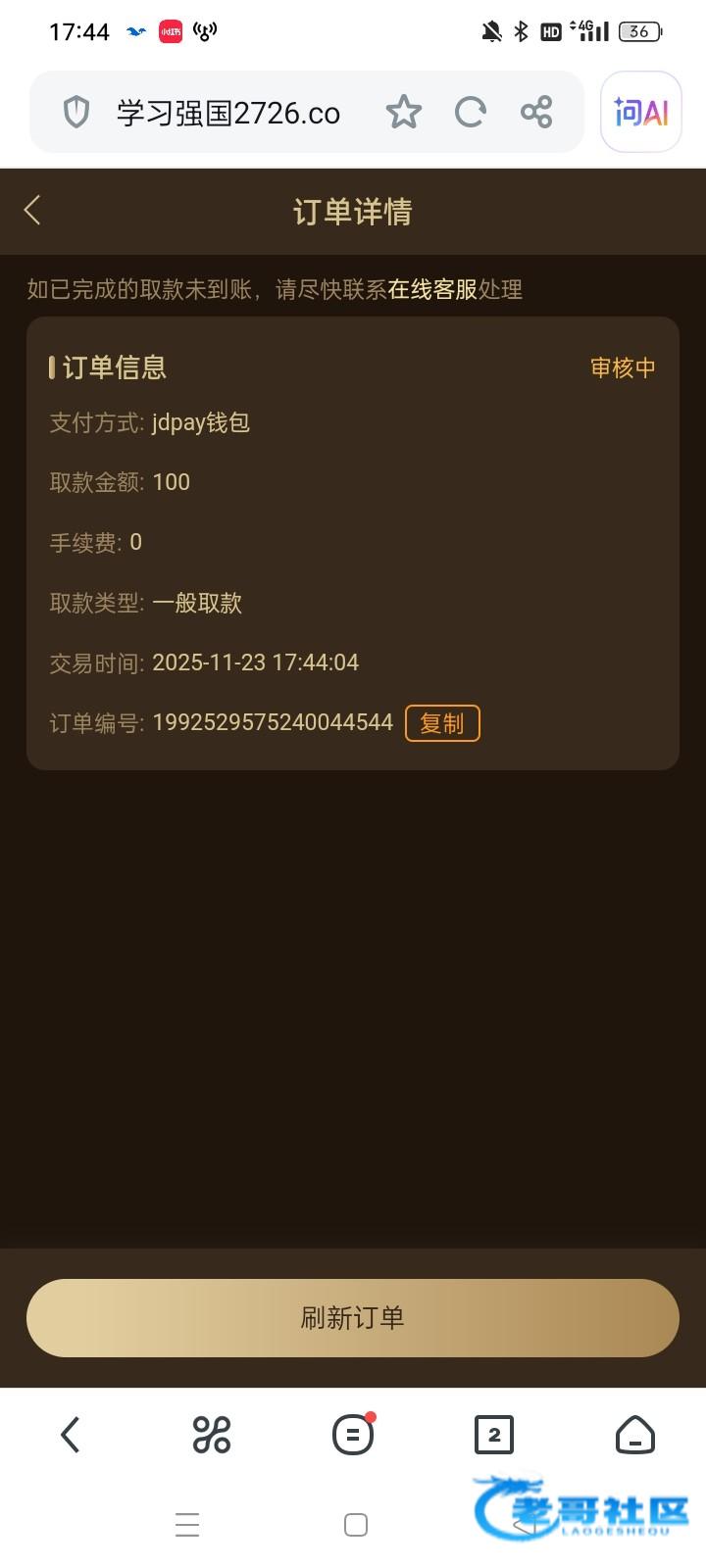Go to the browser home page
This screenshot has height=1568, width=706.
[634, 1435]
